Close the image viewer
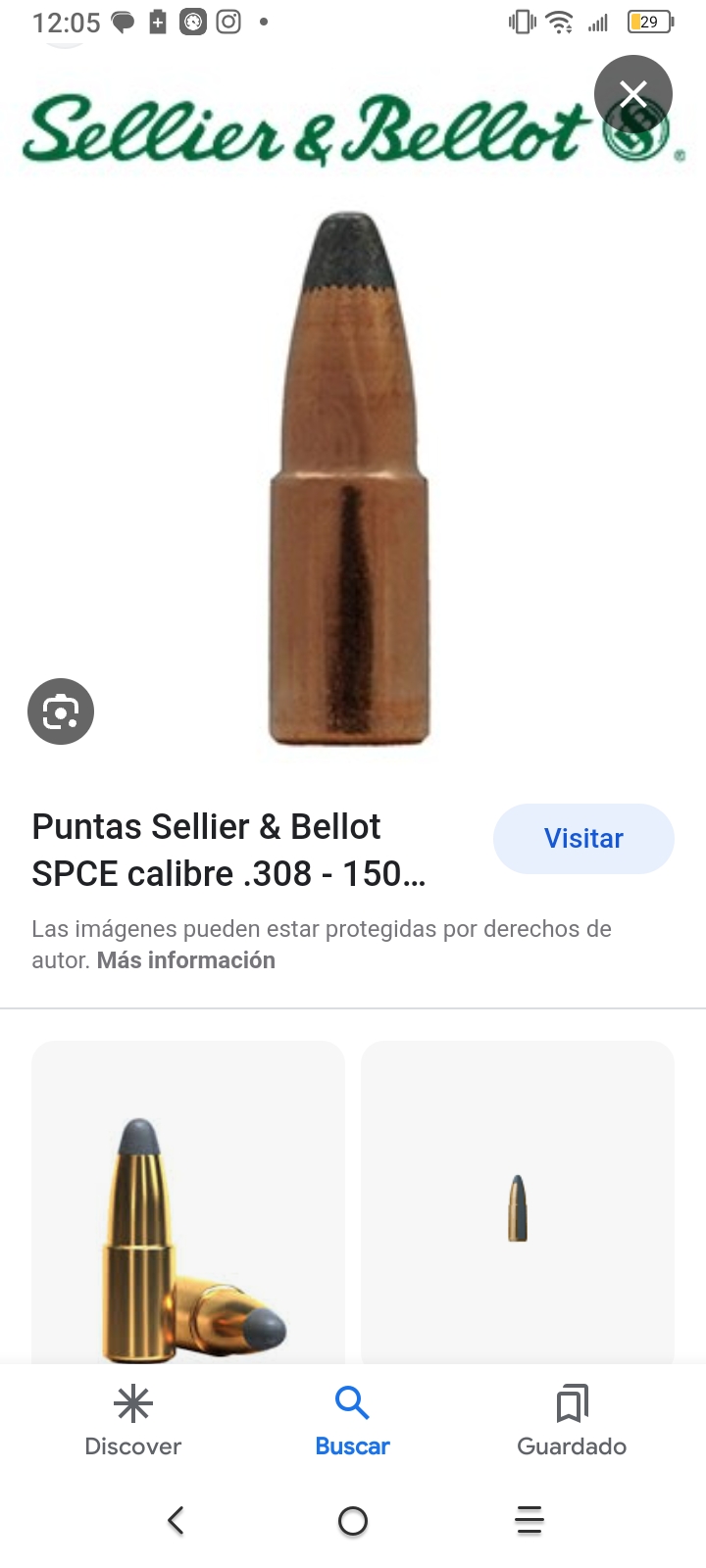The width and height of the screenshot is (706, 1568). click(x=633, y=94)
